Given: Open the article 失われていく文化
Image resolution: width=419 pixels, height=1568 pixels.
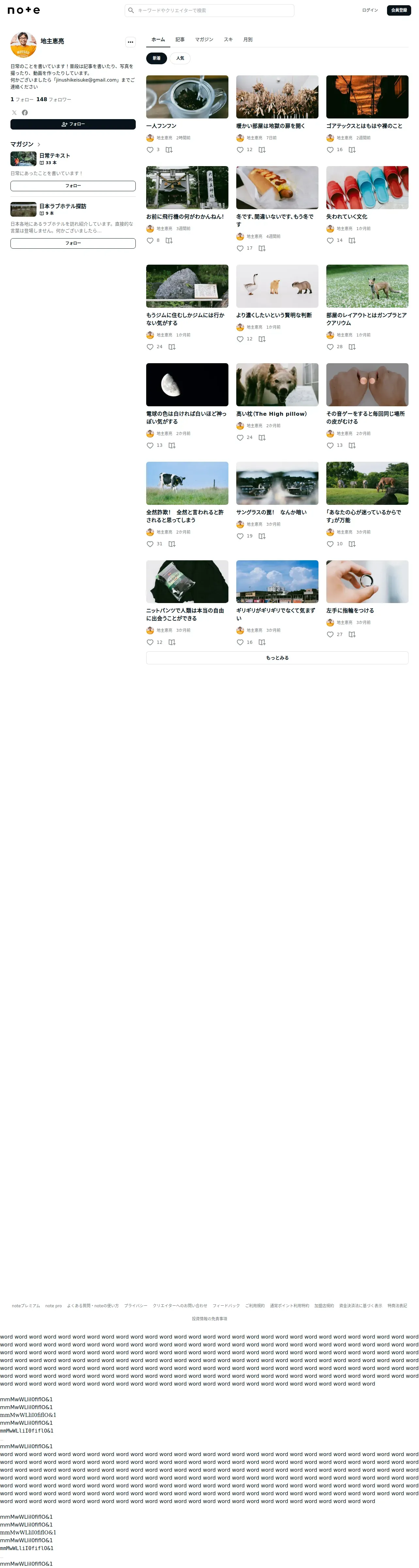Looking at the screenshot, I should [x=347, y=217].
